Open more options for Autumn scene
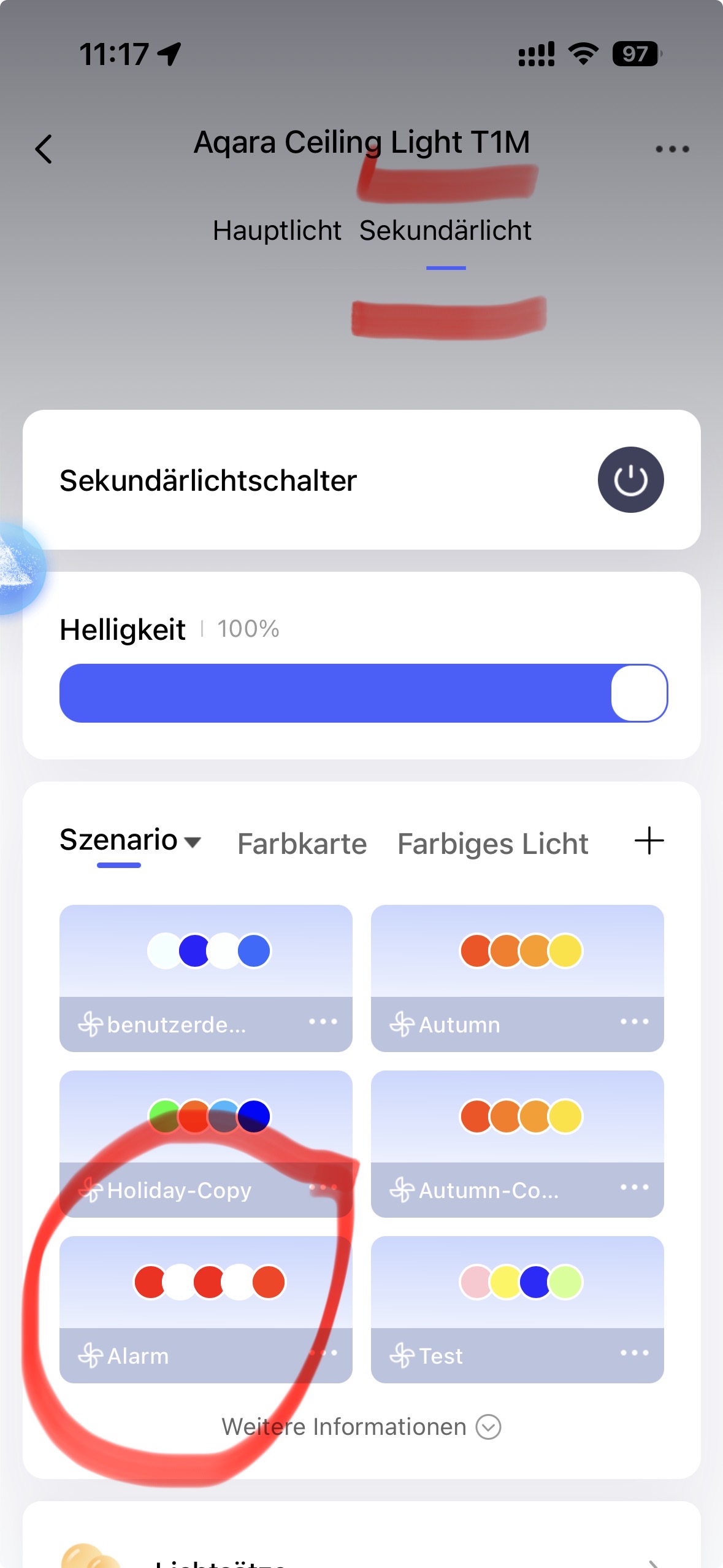The image size is (723, 1568). [634, 1022]
